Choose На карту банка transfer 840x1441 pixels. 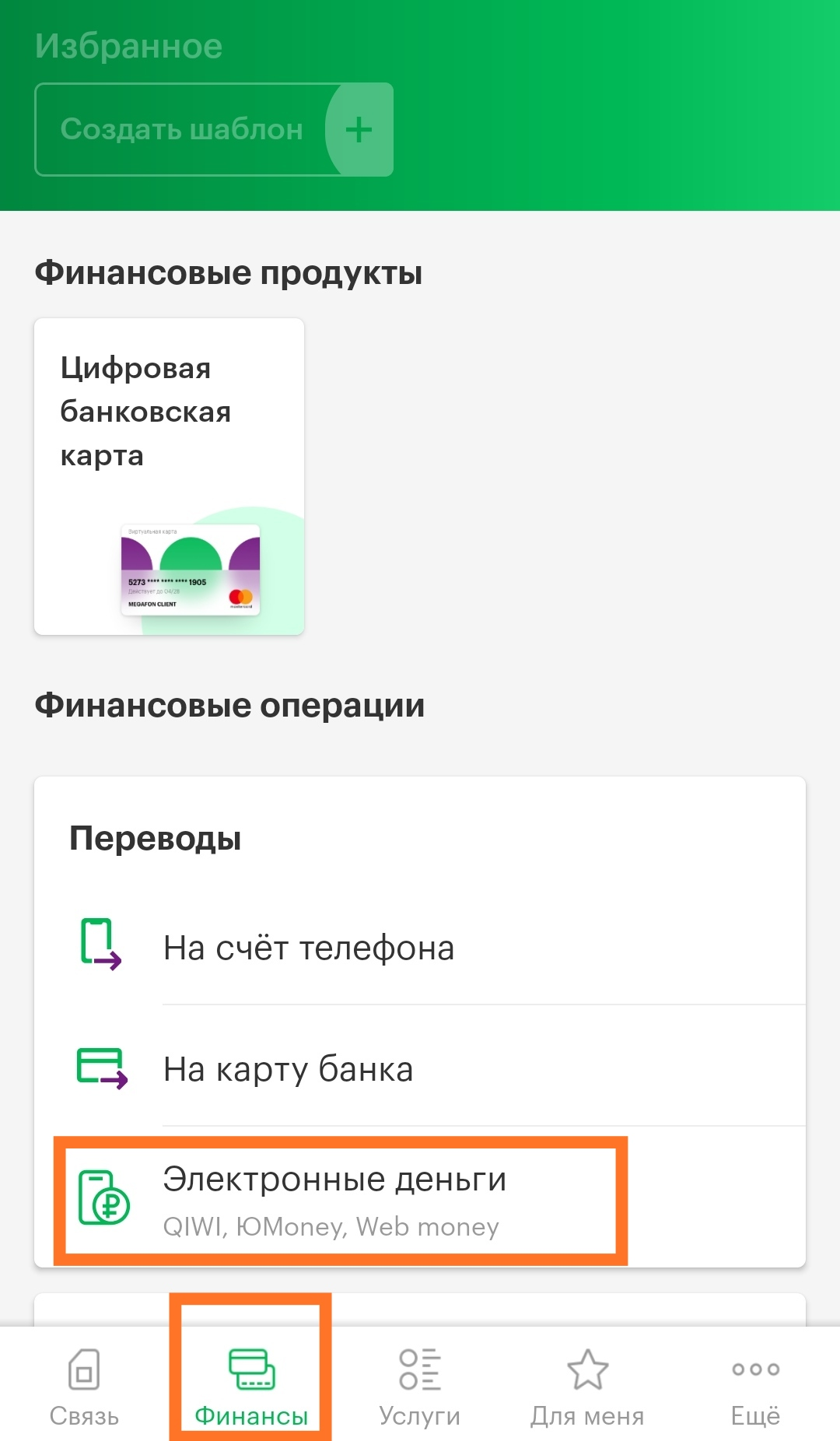click(x=420, y=1068)
